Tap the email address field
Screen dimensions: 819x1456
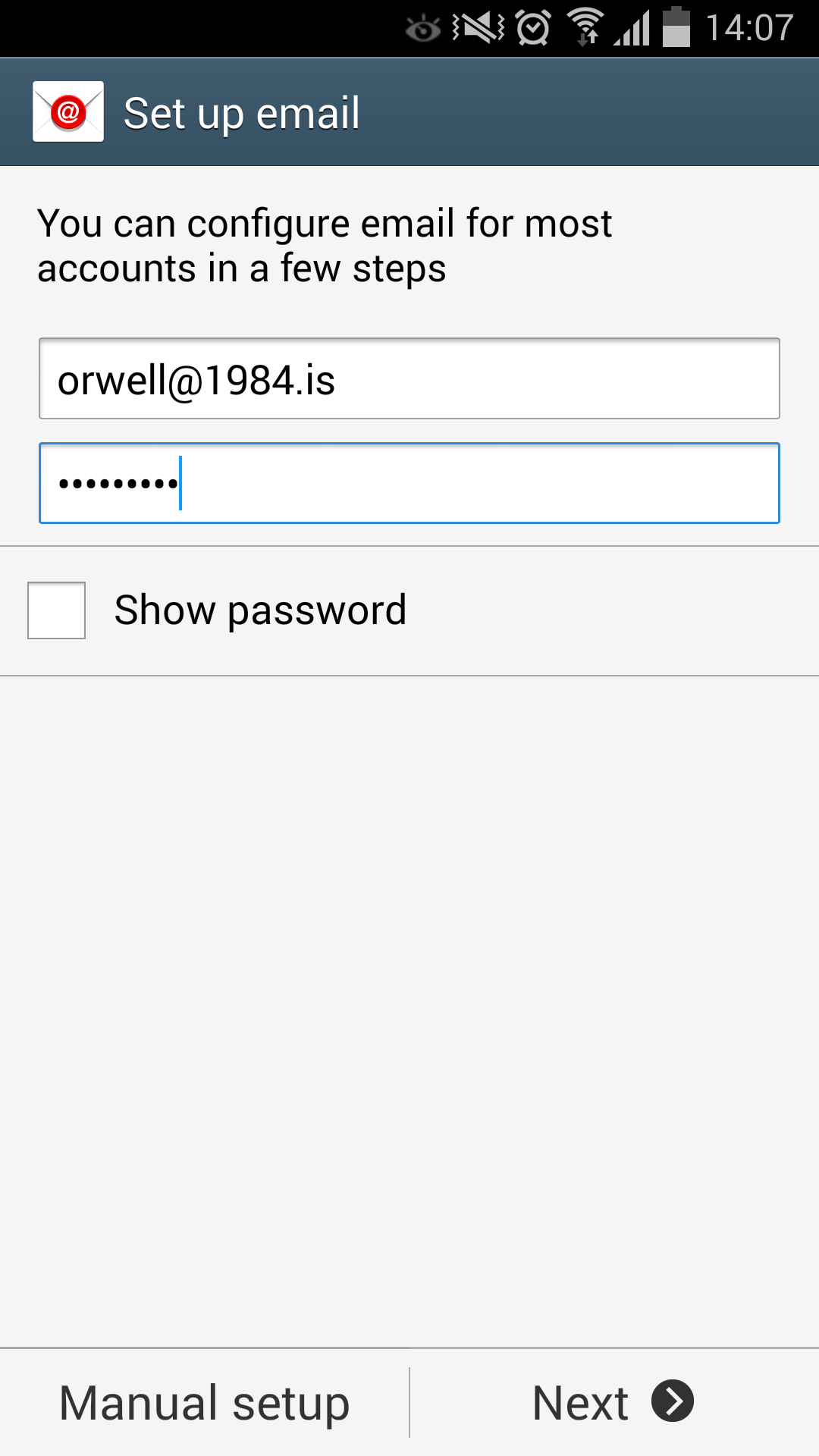[409, 379]
